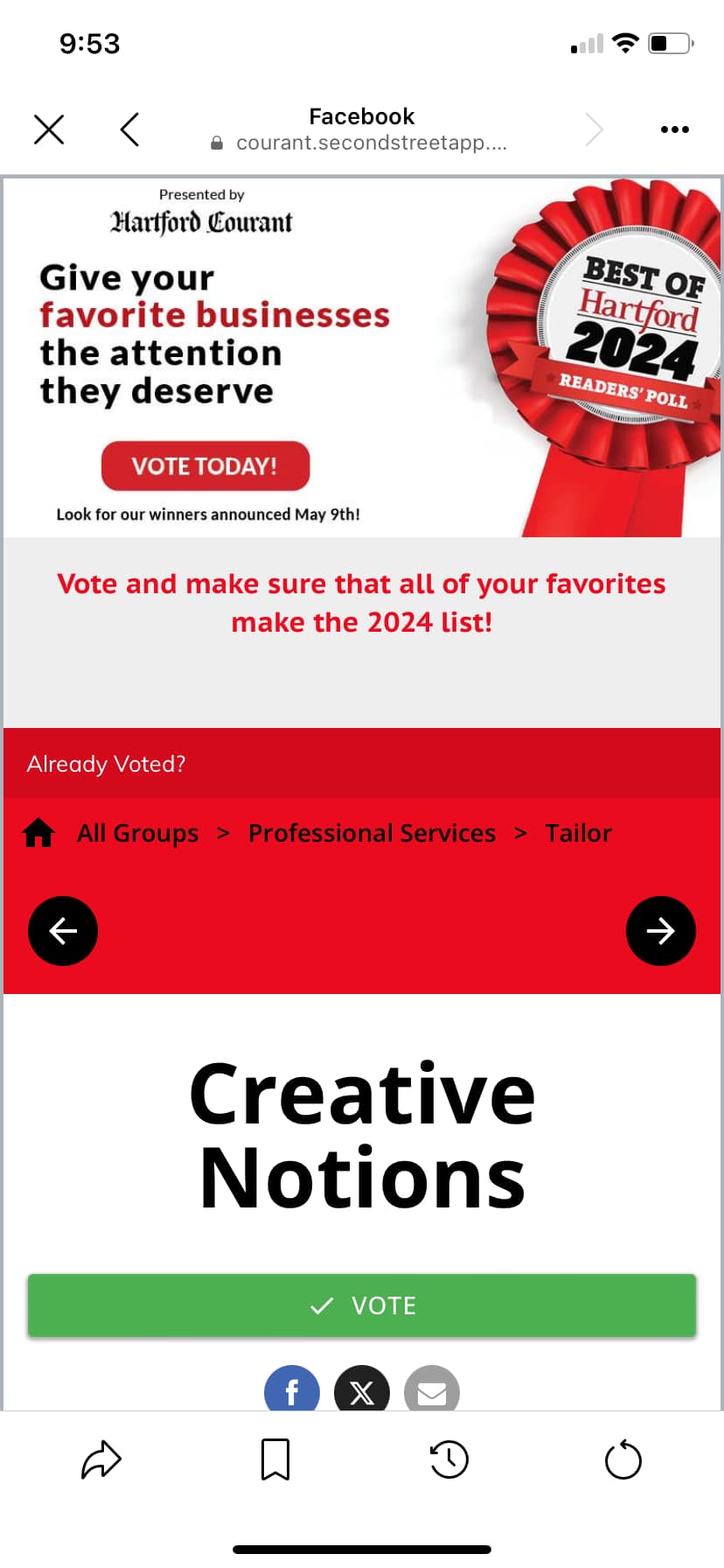
Task: Go to the previous category arrow
Action: [63, 931]
